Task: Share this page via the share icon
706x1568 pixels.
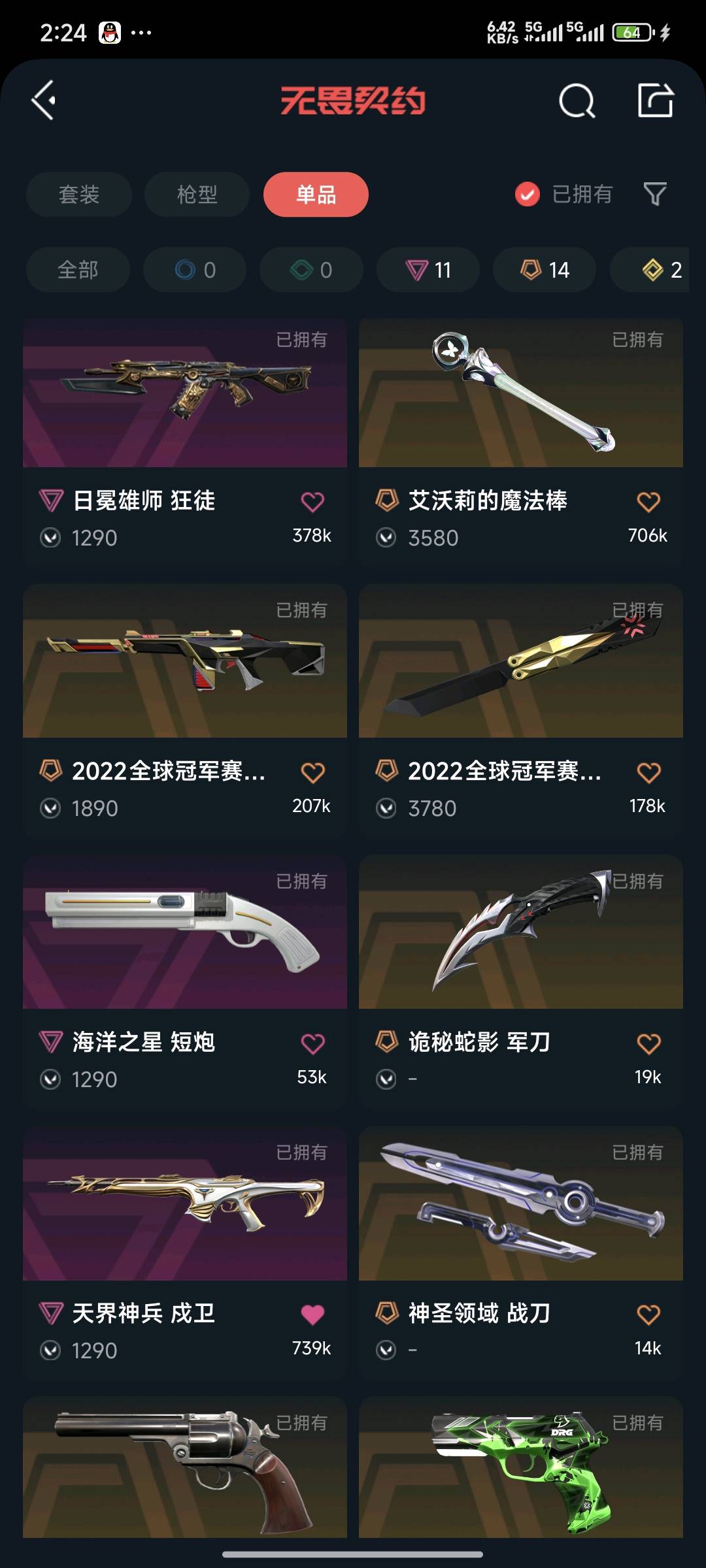Action: coord(655,101)
